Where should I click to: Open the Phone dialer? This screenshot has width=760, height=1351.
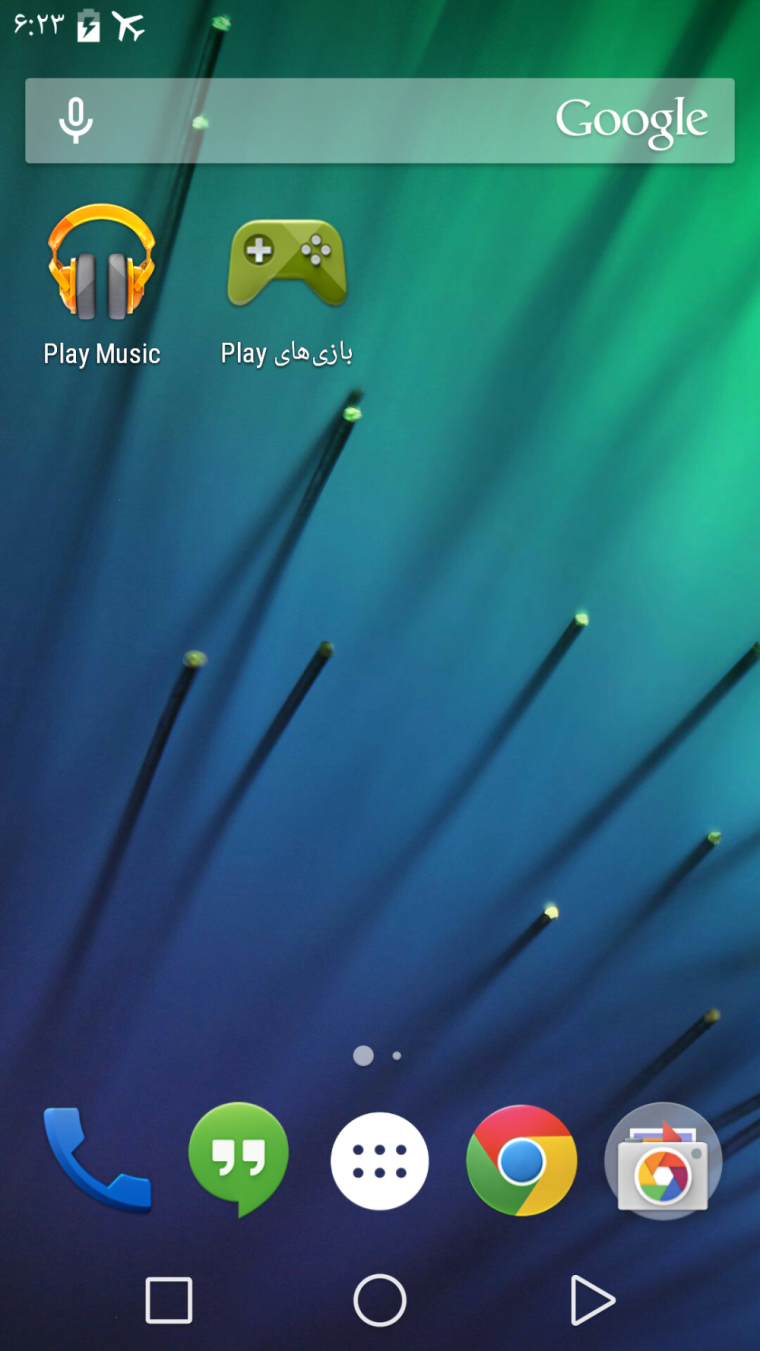pos(96,1160)
